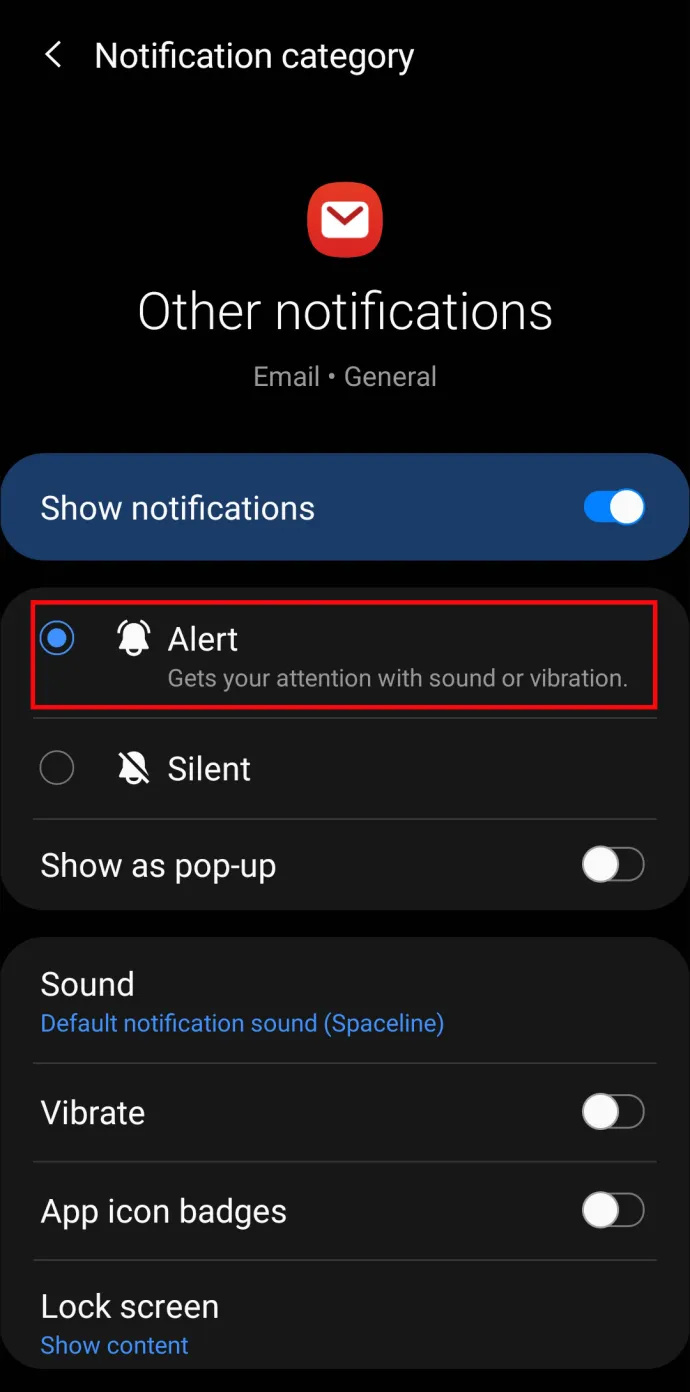Screen dimensions: 690x1392
Task: Enable Show as pop-up
Action: pyautogui.click(x=613, y=865)
